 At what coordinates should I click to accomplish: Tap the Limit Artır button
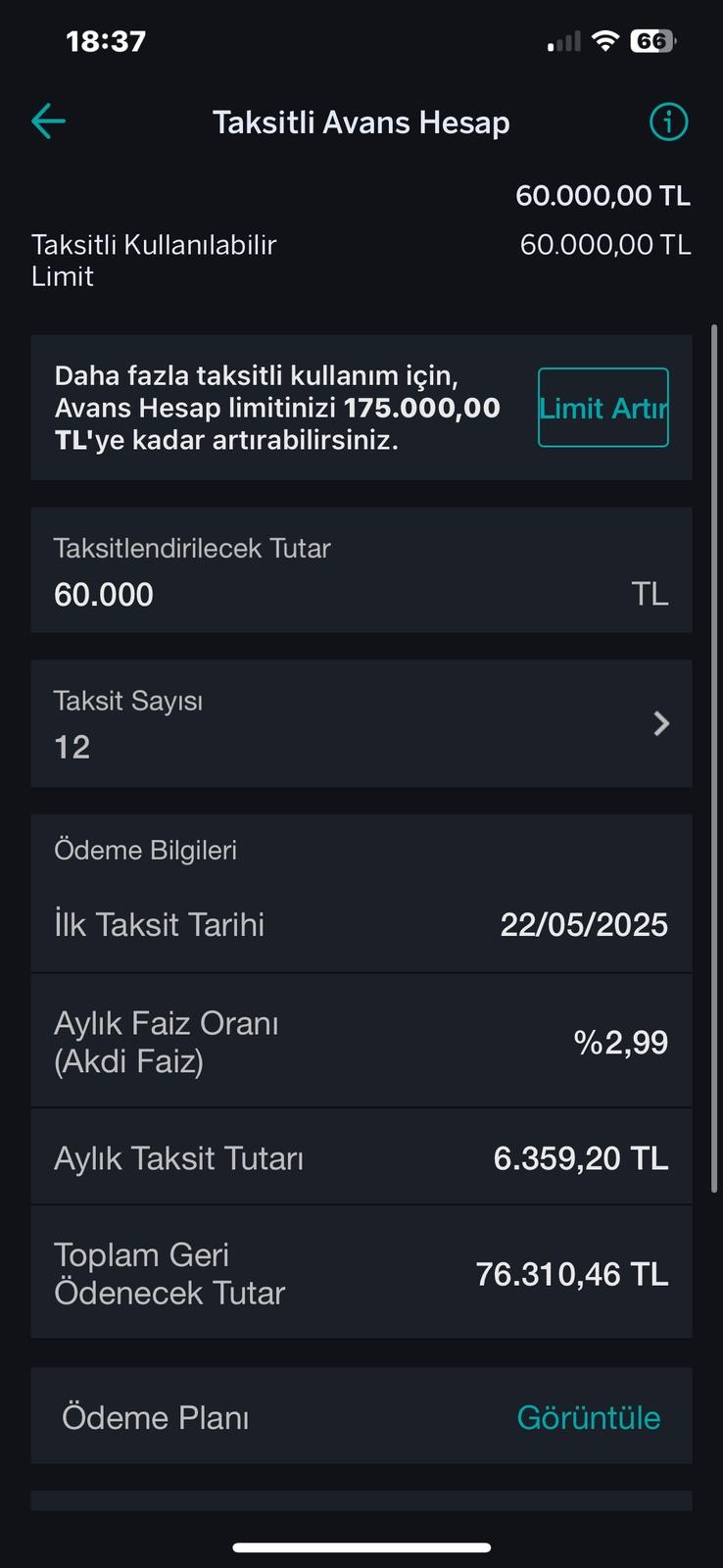pos(603,408)
